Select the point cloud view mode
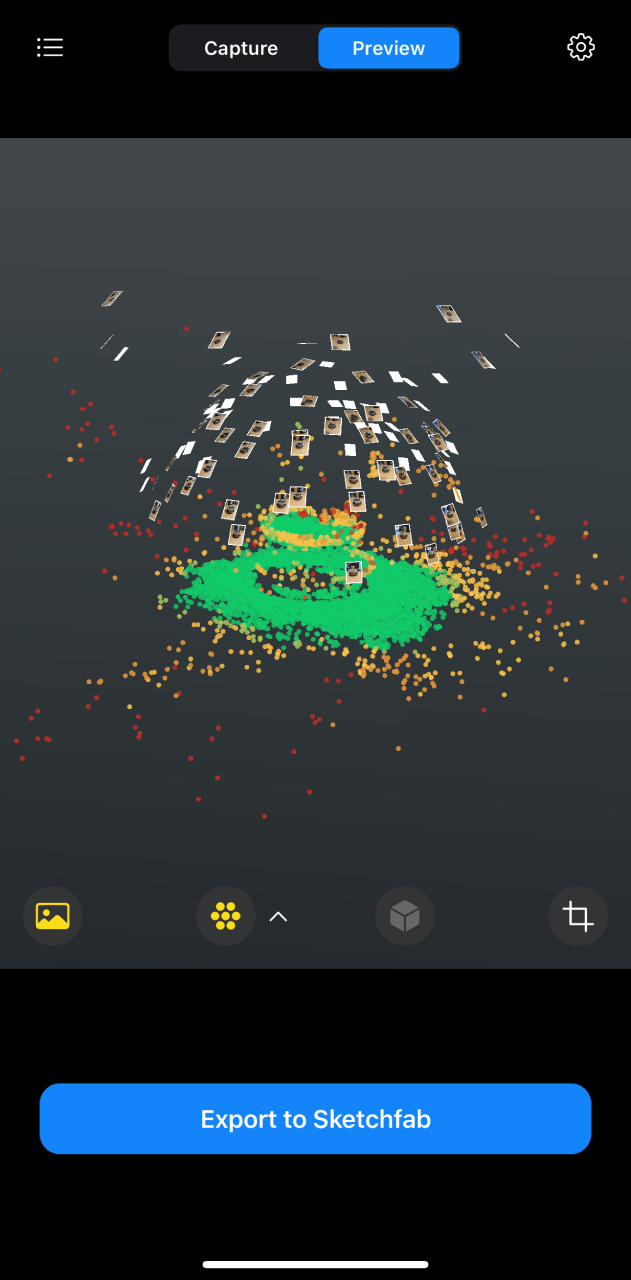 coord(226,916)
